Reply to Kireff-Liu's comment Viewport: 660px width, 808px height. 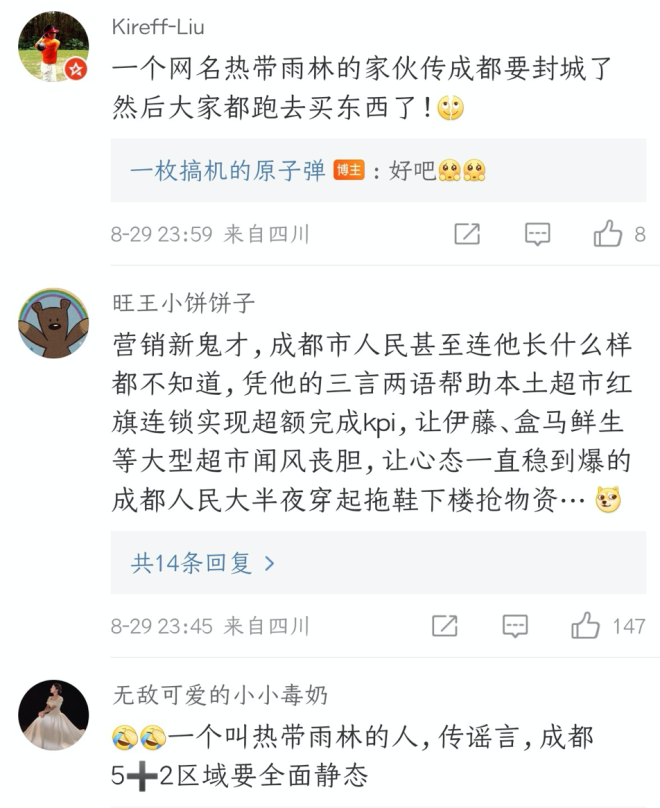tap(538, 235)
